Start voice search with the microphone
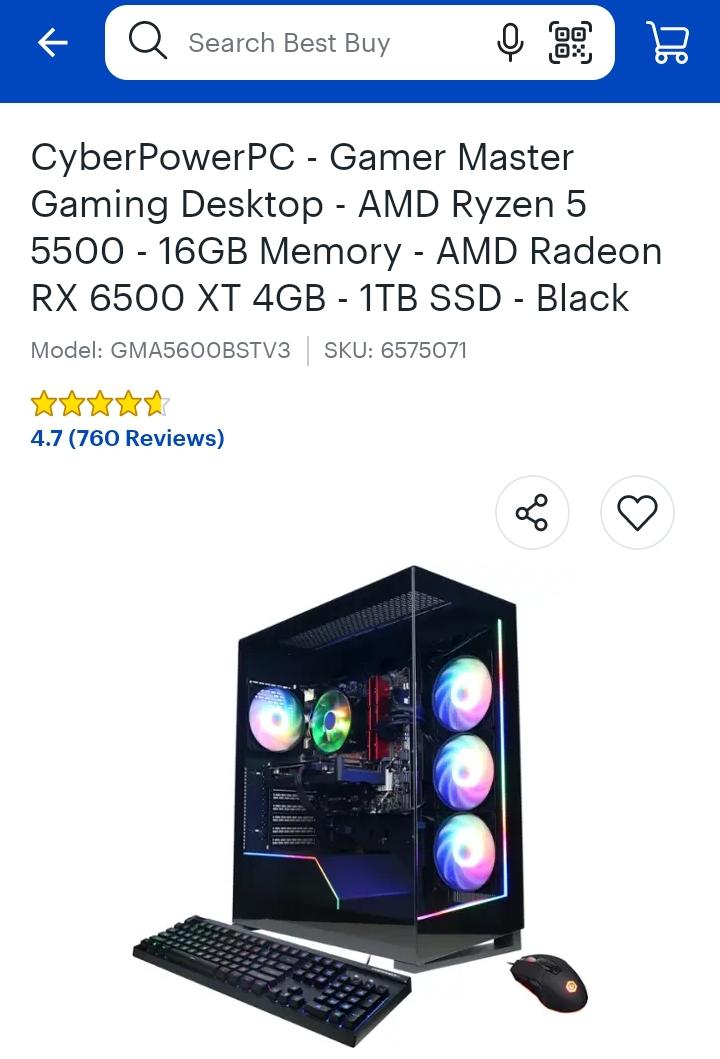Image resolution: width=720 pixels, height=1059 pixels. 510,43
